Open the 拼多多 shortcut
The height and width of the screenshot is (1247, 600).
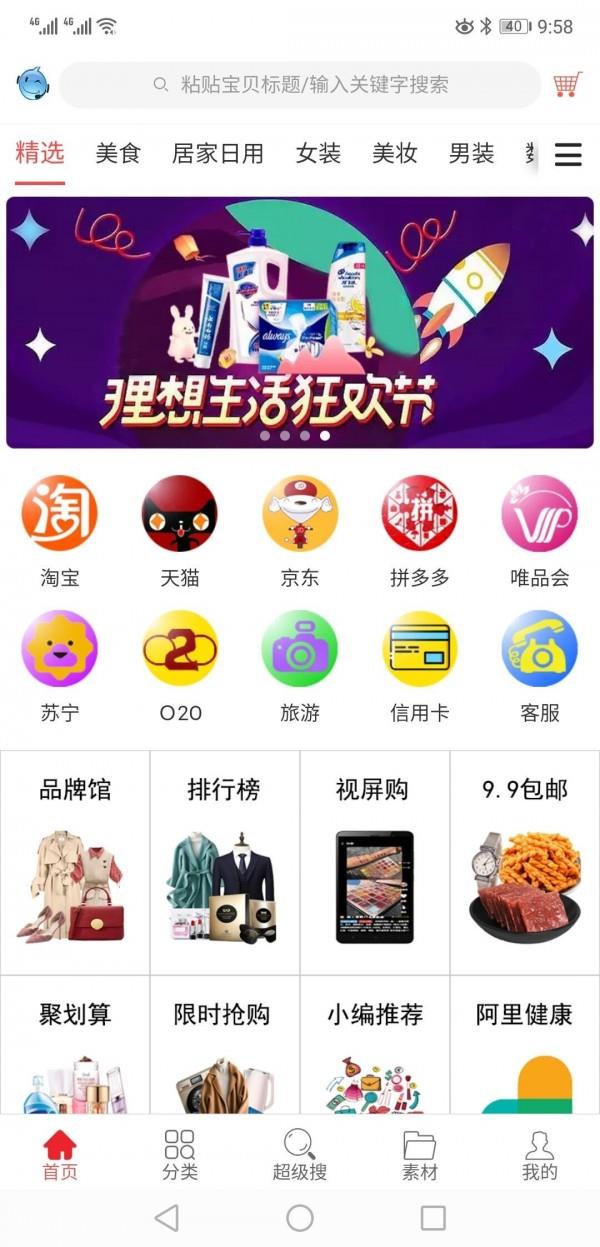[x=419, y=530]
